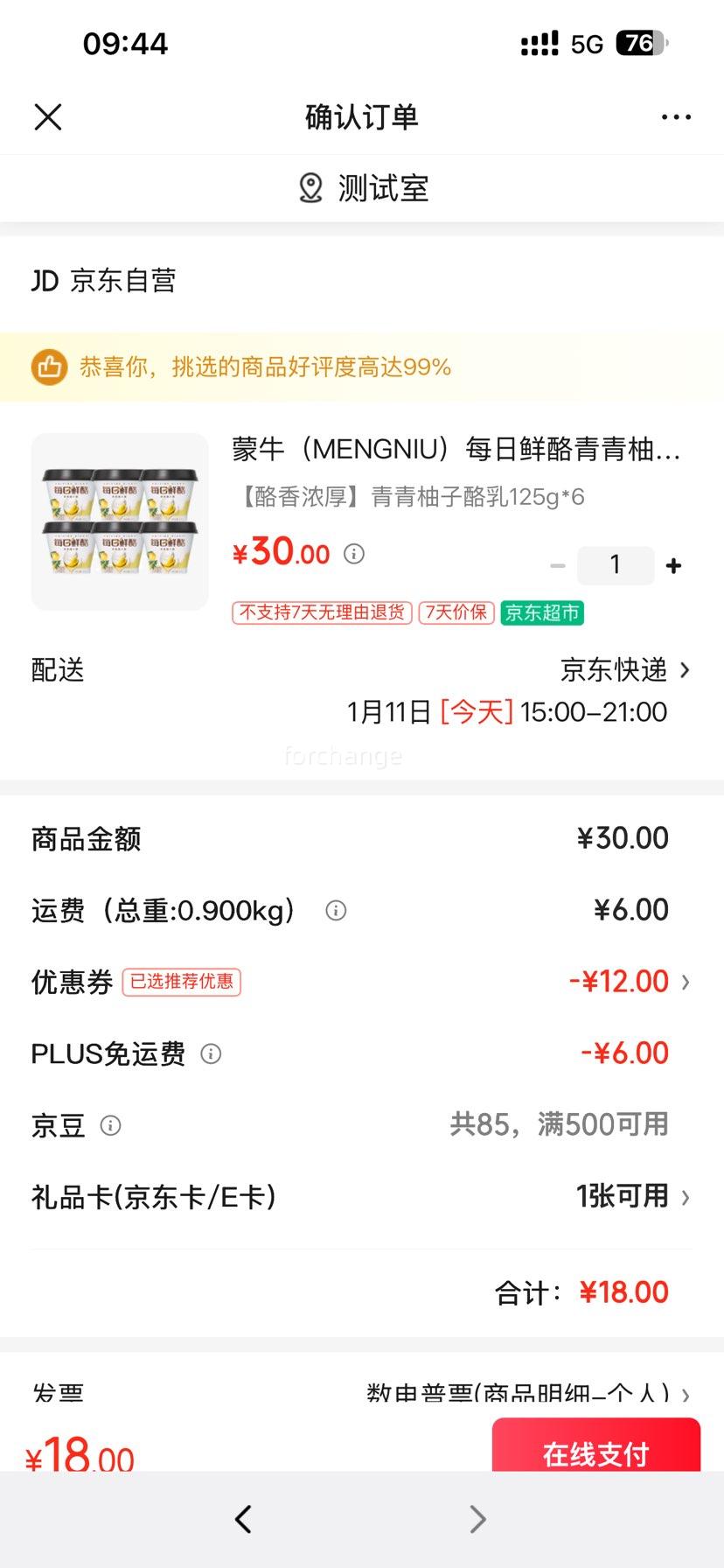Open the 京东超市 tag on the product

[540, 613]
